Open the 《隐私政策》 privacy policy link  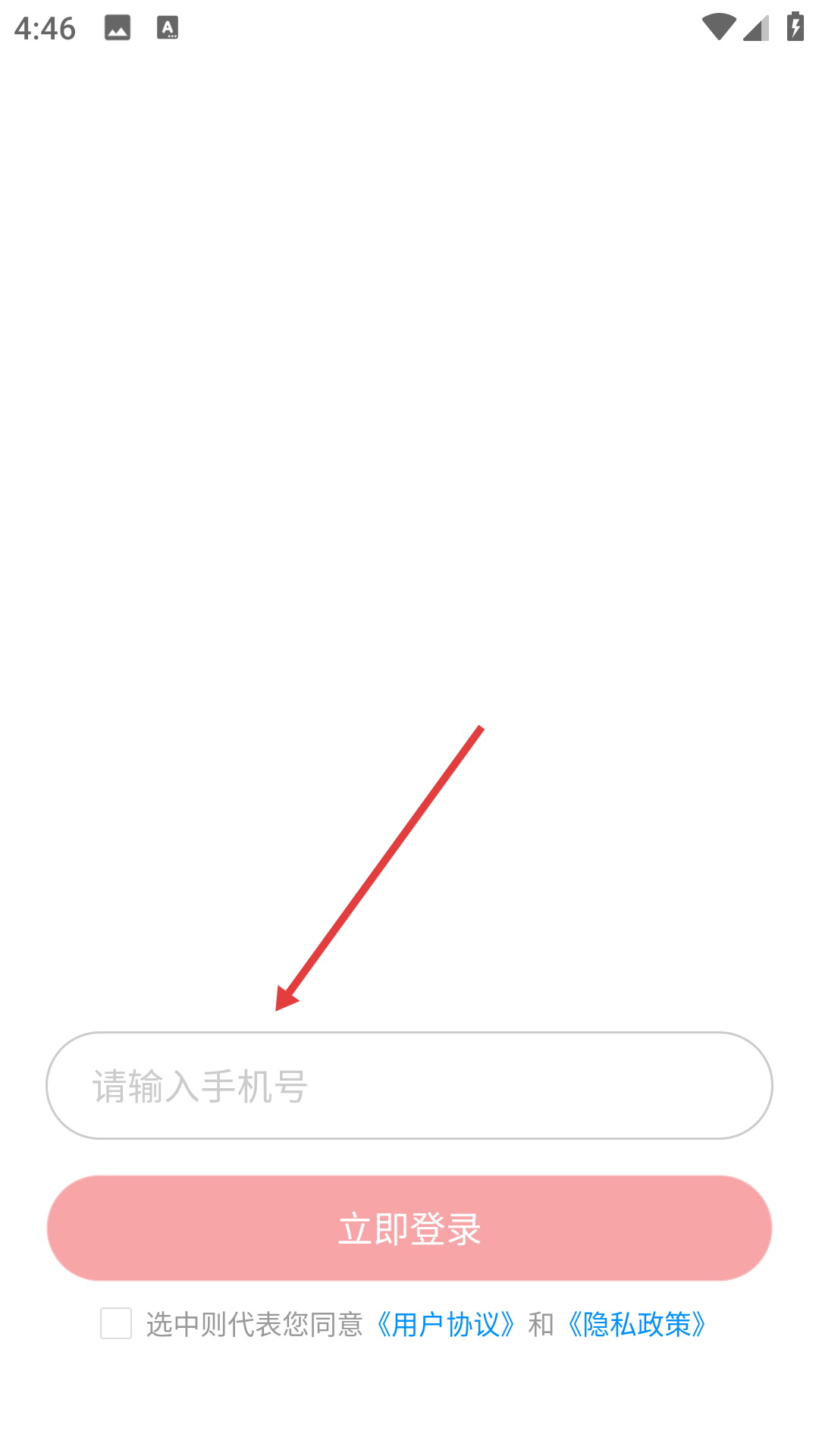637,1324
